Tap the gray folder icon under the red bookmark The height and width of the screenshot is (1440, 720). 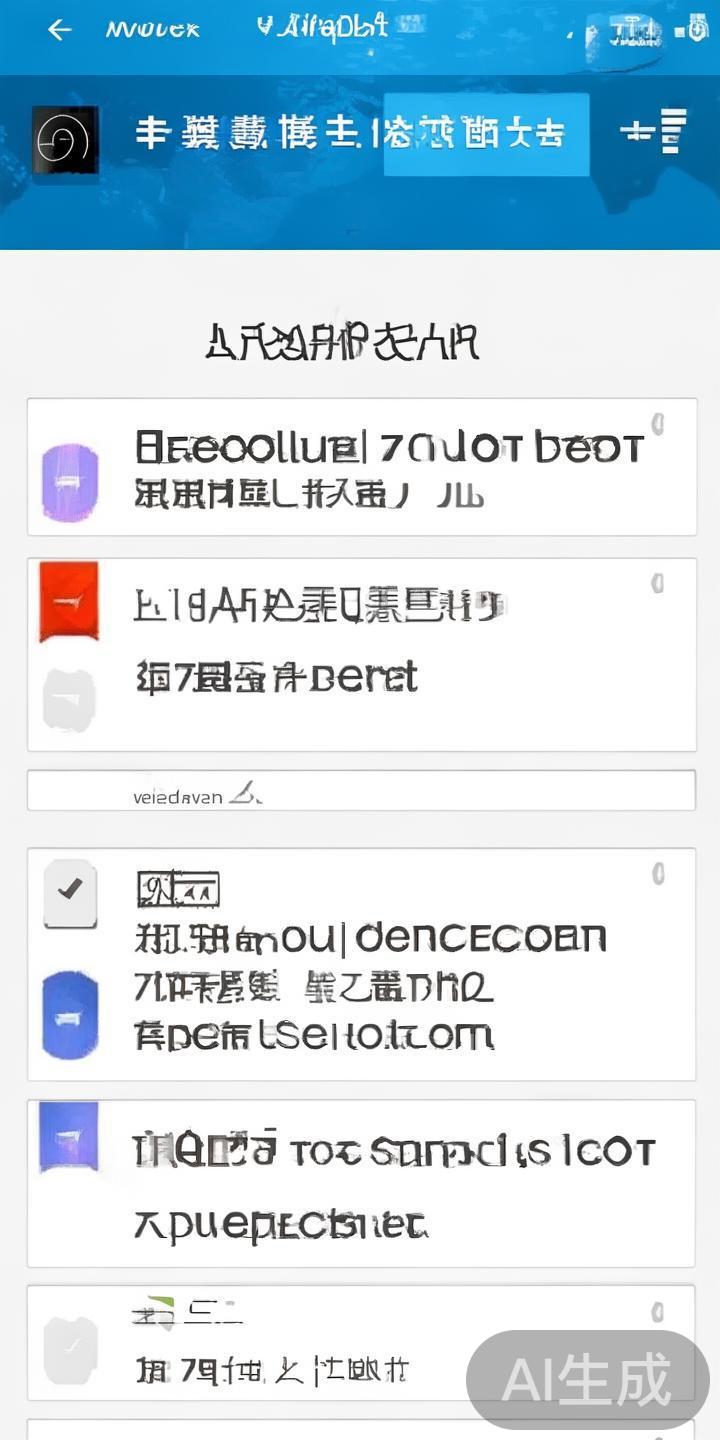point(68,697)
